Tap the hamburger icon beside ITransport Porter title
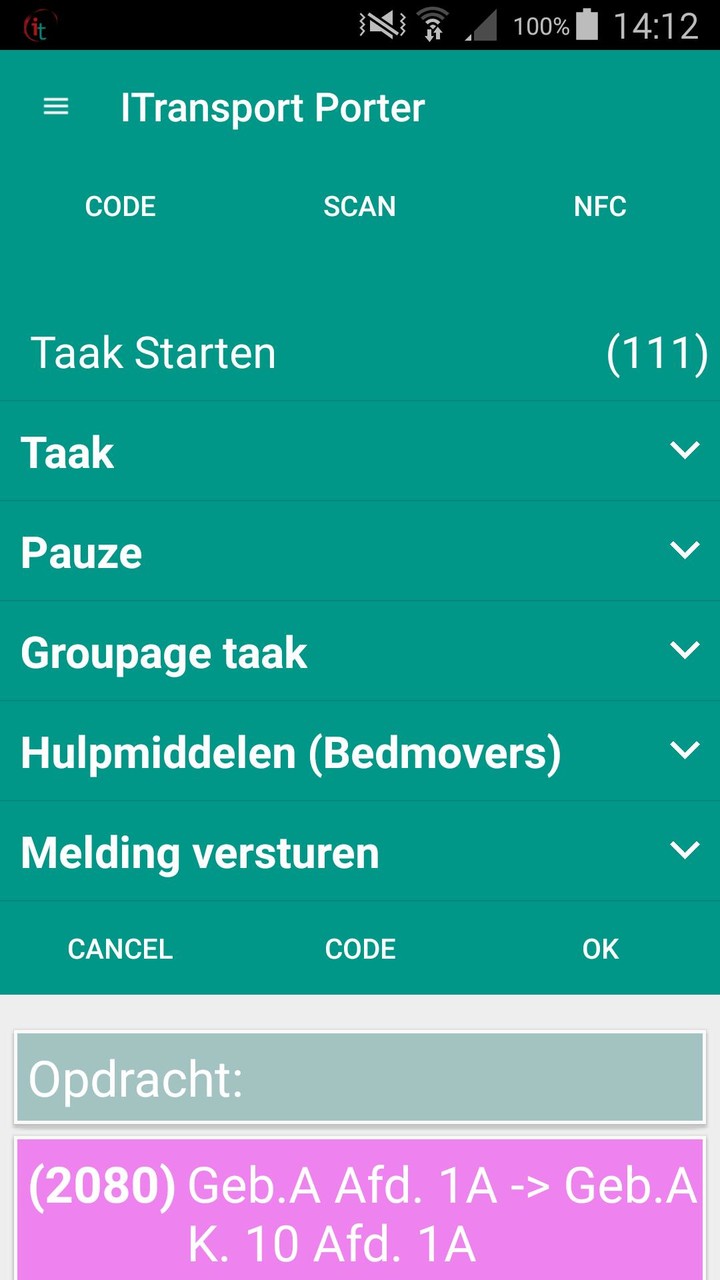This screenshot has height=1280, width=720. (55, 107)
